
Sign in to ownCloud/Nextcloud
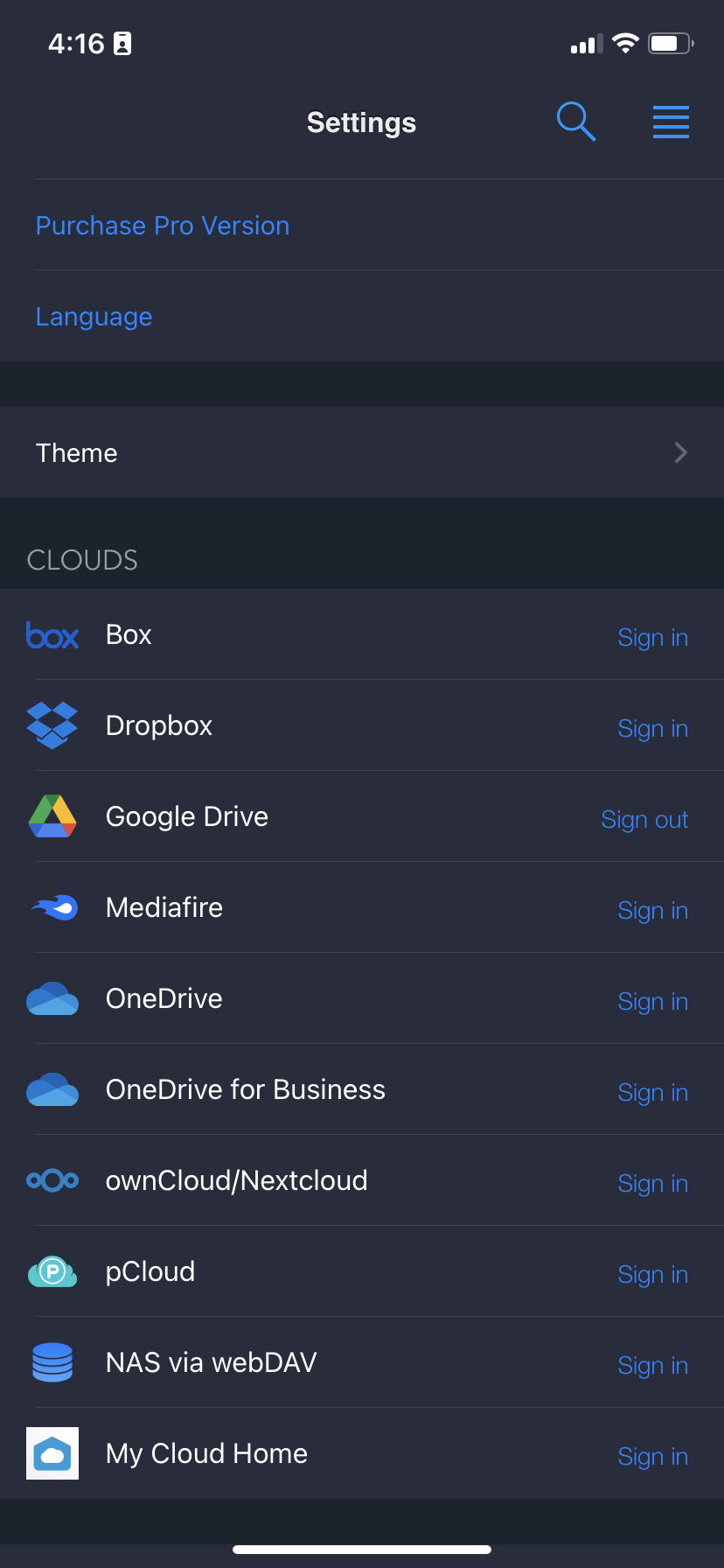click(652, 1184)
